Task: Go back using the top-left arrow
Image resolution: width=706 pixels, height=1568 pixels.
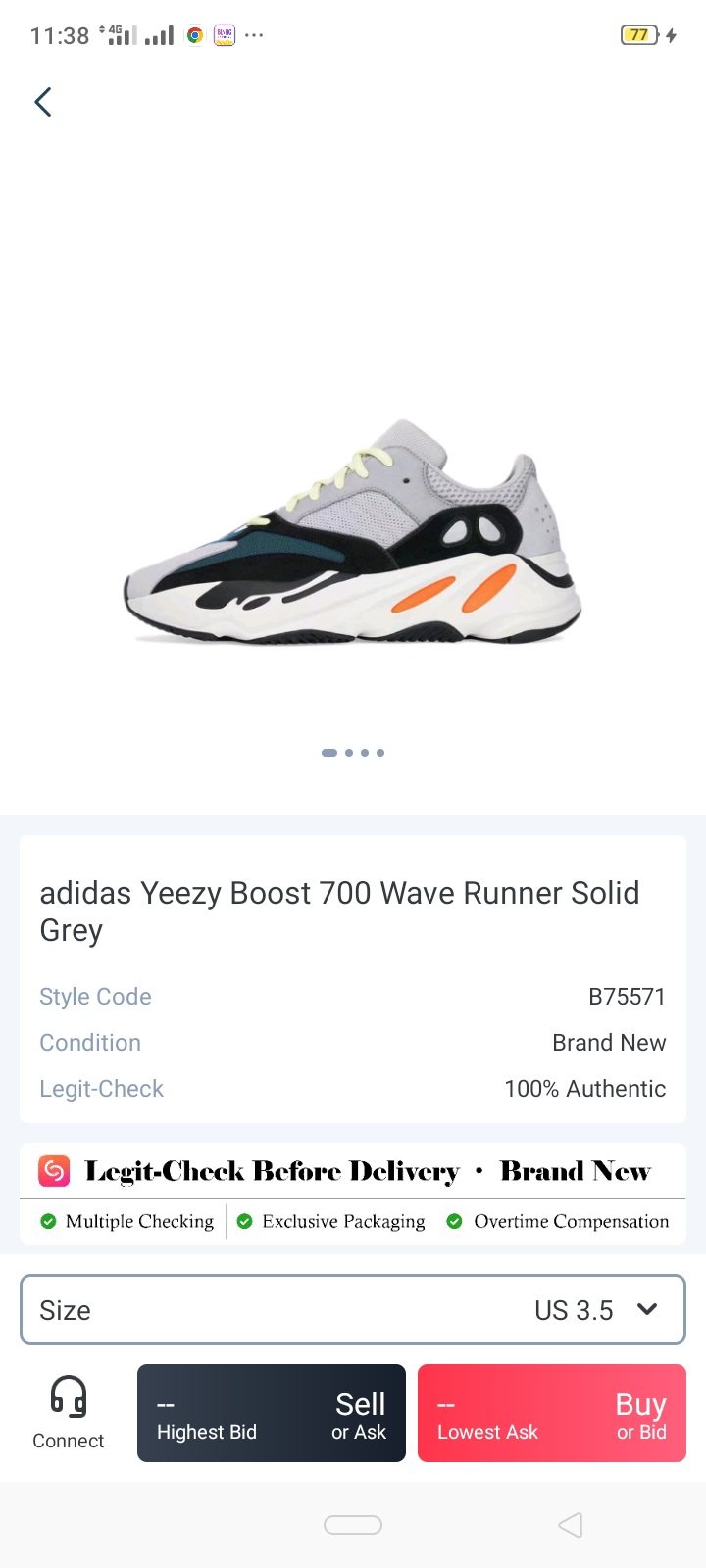Action: coord(43,102)
